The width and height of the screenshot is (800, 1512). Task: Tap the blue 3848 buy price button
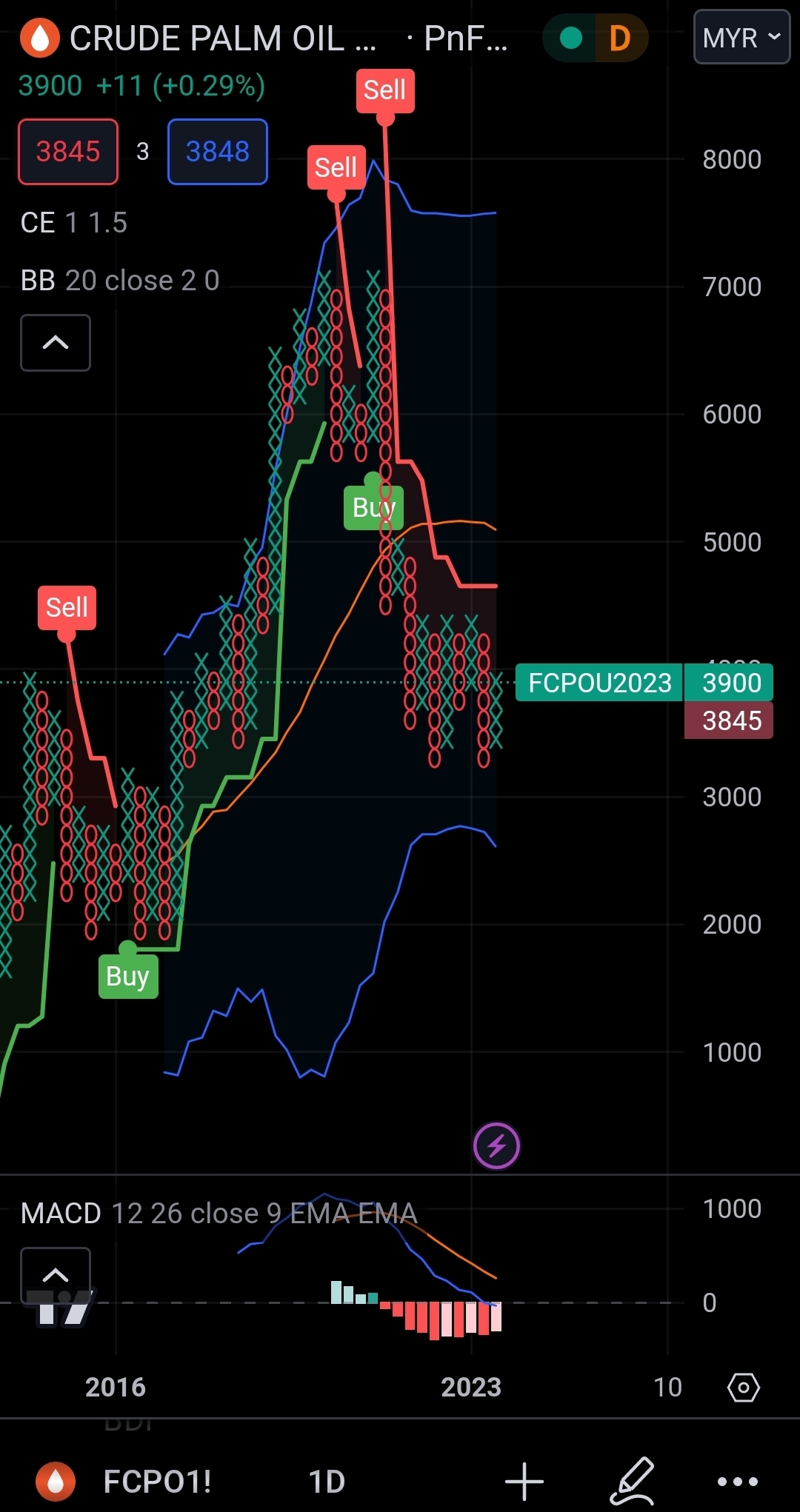(x=217, y=152)
